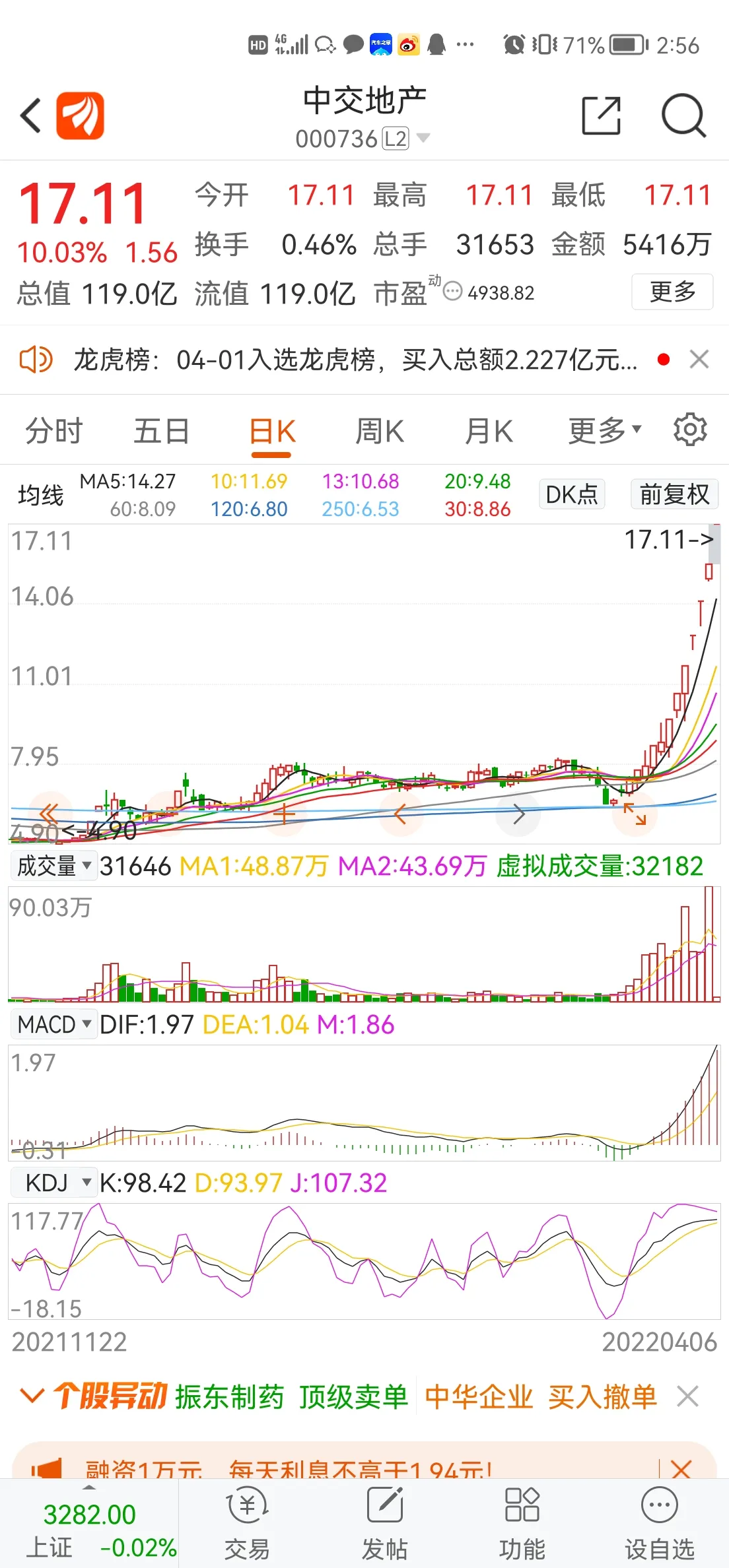Expand the 更多 chart period dropdown
The height and width of the screenshot is (1568, 729).
tap(604, 432)
